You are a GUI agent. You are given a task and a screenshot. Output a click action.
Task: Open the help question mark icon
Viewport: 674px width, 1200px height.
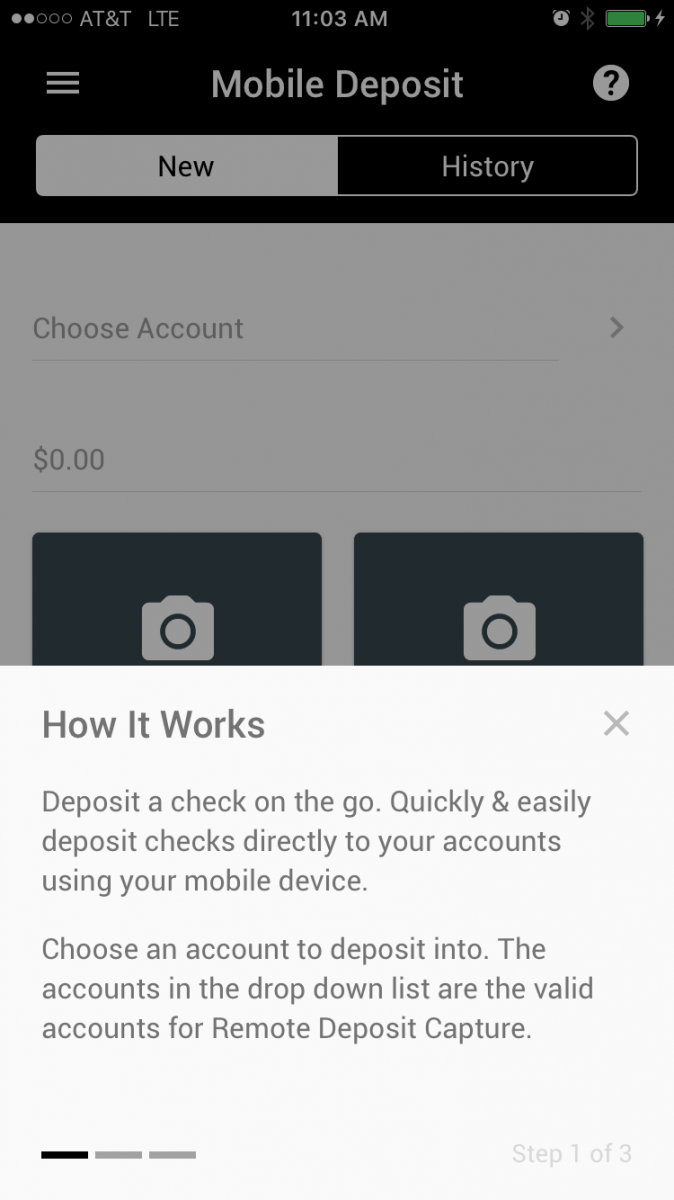point(611,83)
